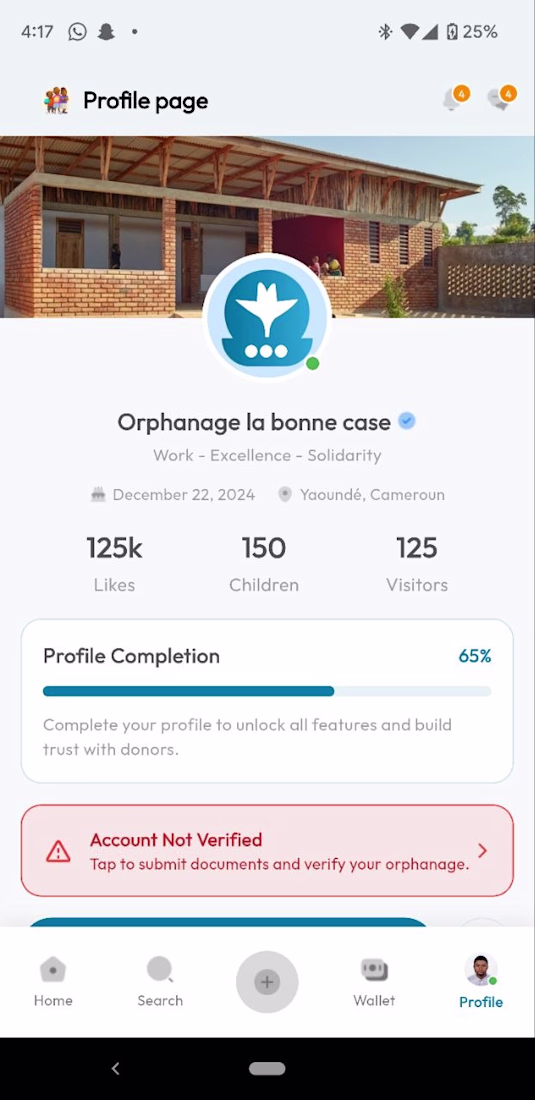Tap the orphanage profile avatar
This screenshot has width=535, height=1100.
coord(267,316)
